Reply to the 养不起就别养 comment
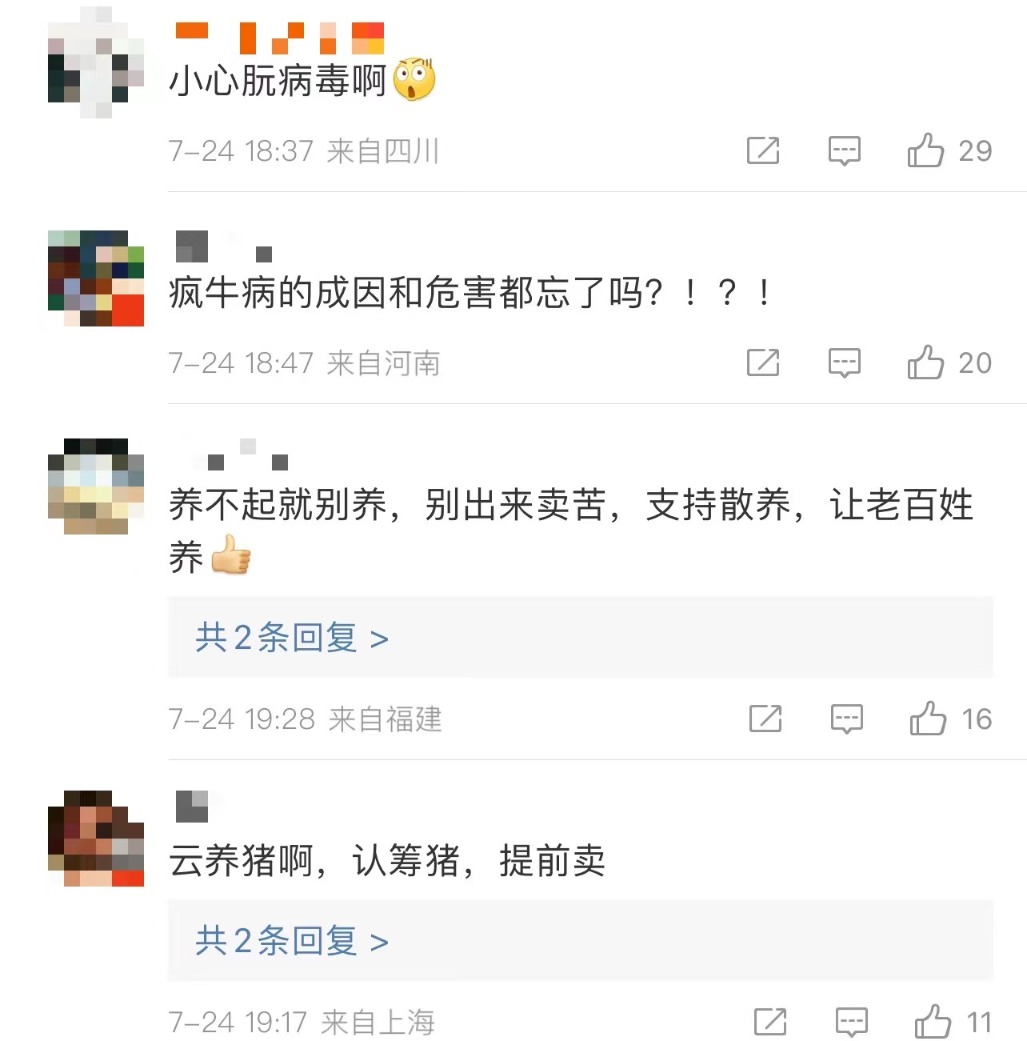Image resolution: width=1027 pixels, height=1041 pixels. (847, 718)
